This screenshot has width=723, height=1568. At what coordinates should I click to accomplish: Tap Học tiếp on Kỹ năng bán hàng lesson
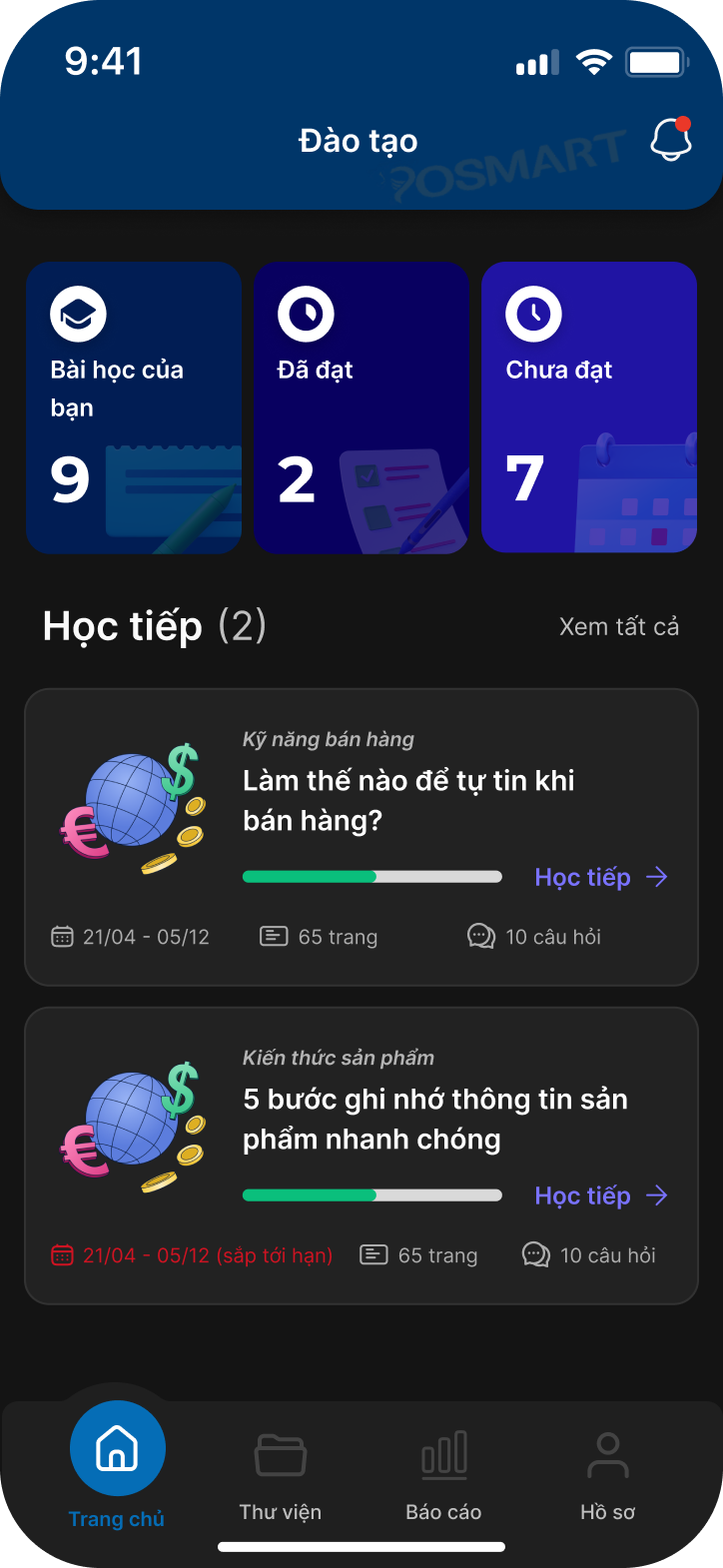click(600, 877)
